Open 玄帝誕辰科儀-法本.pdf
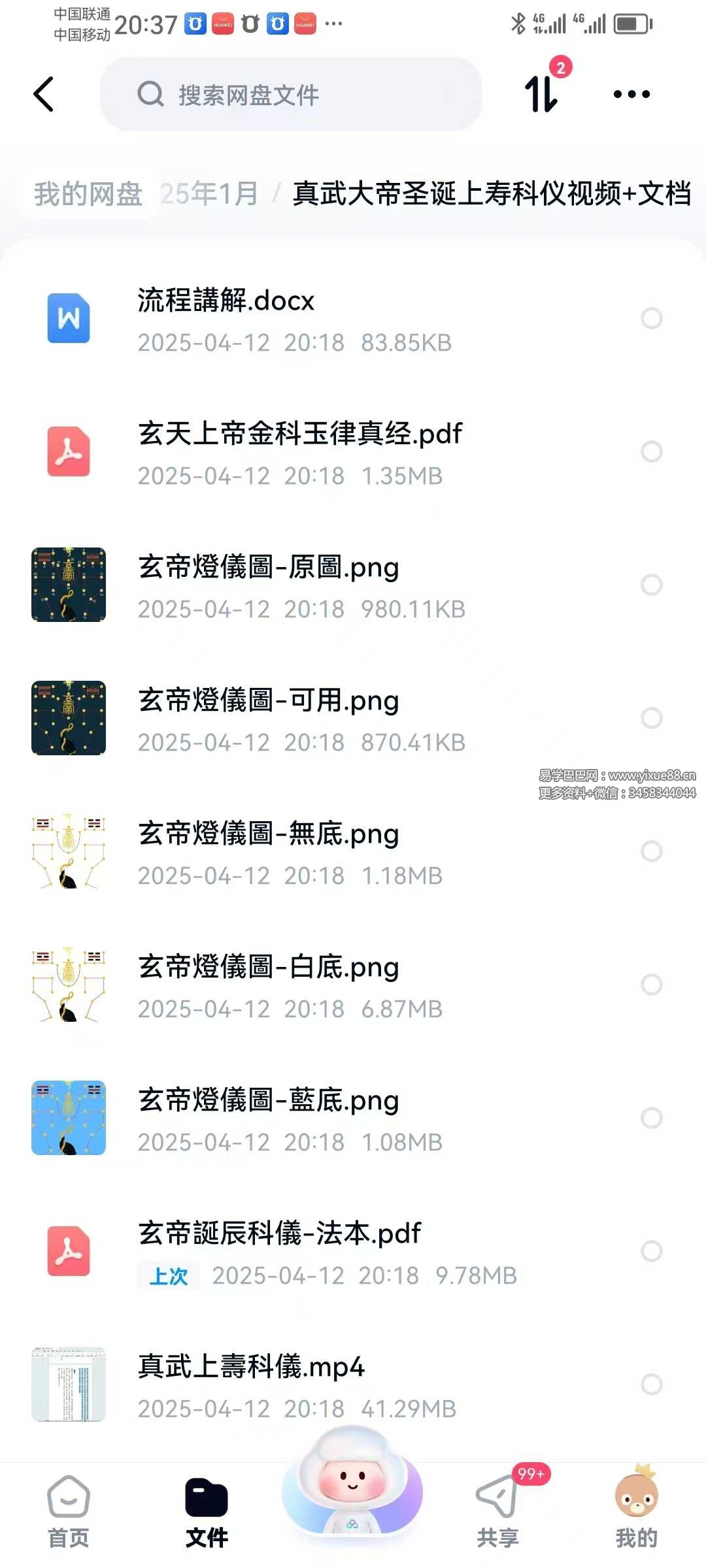The width and height of the screenshot is (706, 1568). (279, 1233)
